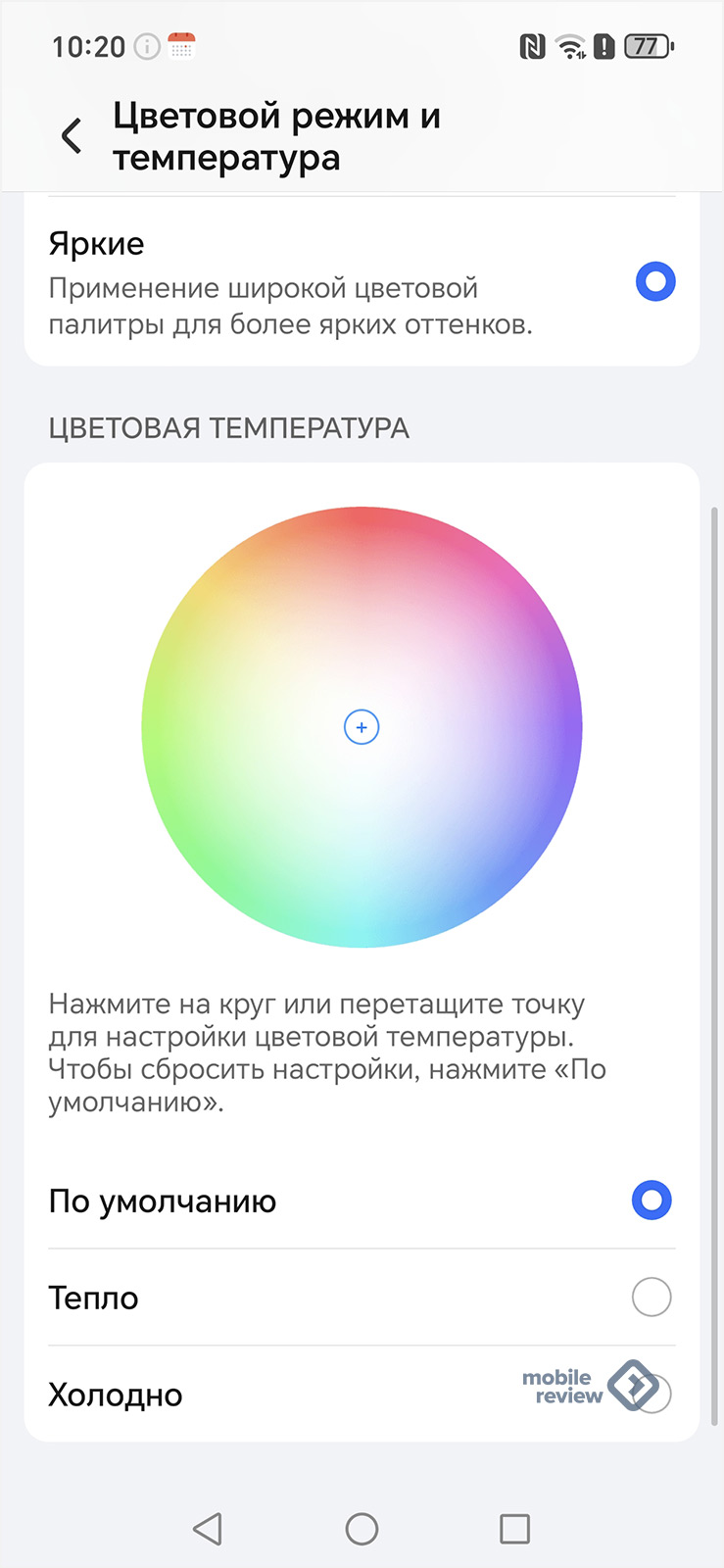The image size is (724, 1568).
Task: Go back from Цветовой режим и температура
Action: click(x=72, y=136)
